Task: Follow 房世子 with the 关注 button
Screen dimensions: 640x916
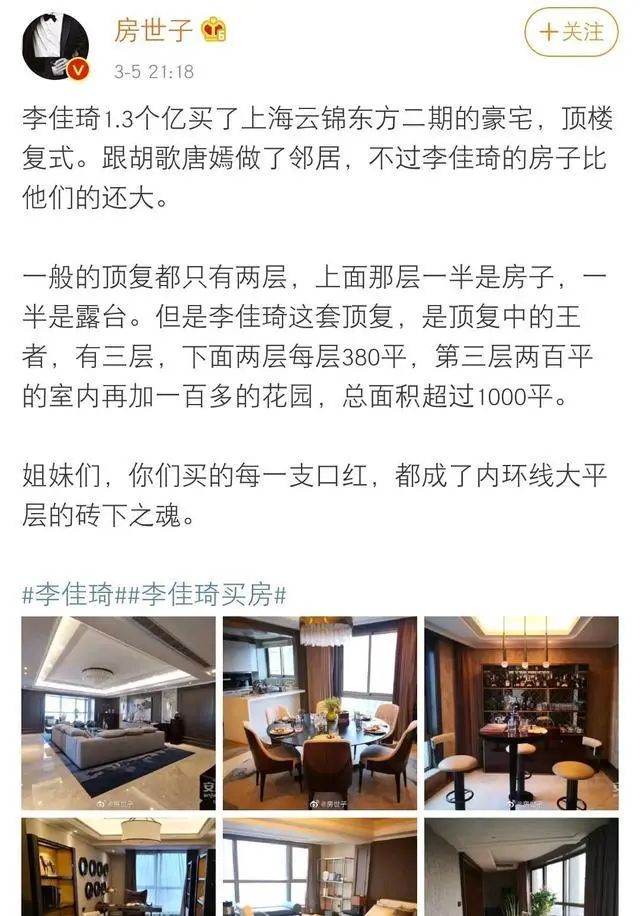Action: [571, 33]
